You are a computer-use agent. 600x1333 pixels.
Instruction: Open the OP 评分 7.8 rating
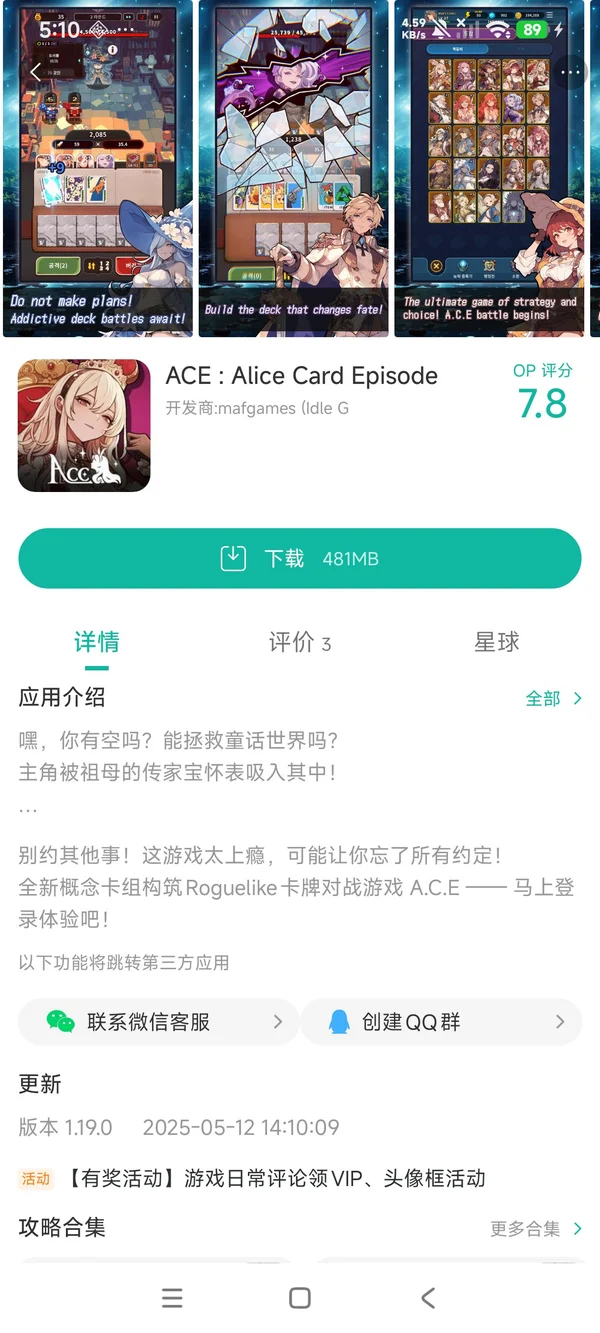(542, 392)
